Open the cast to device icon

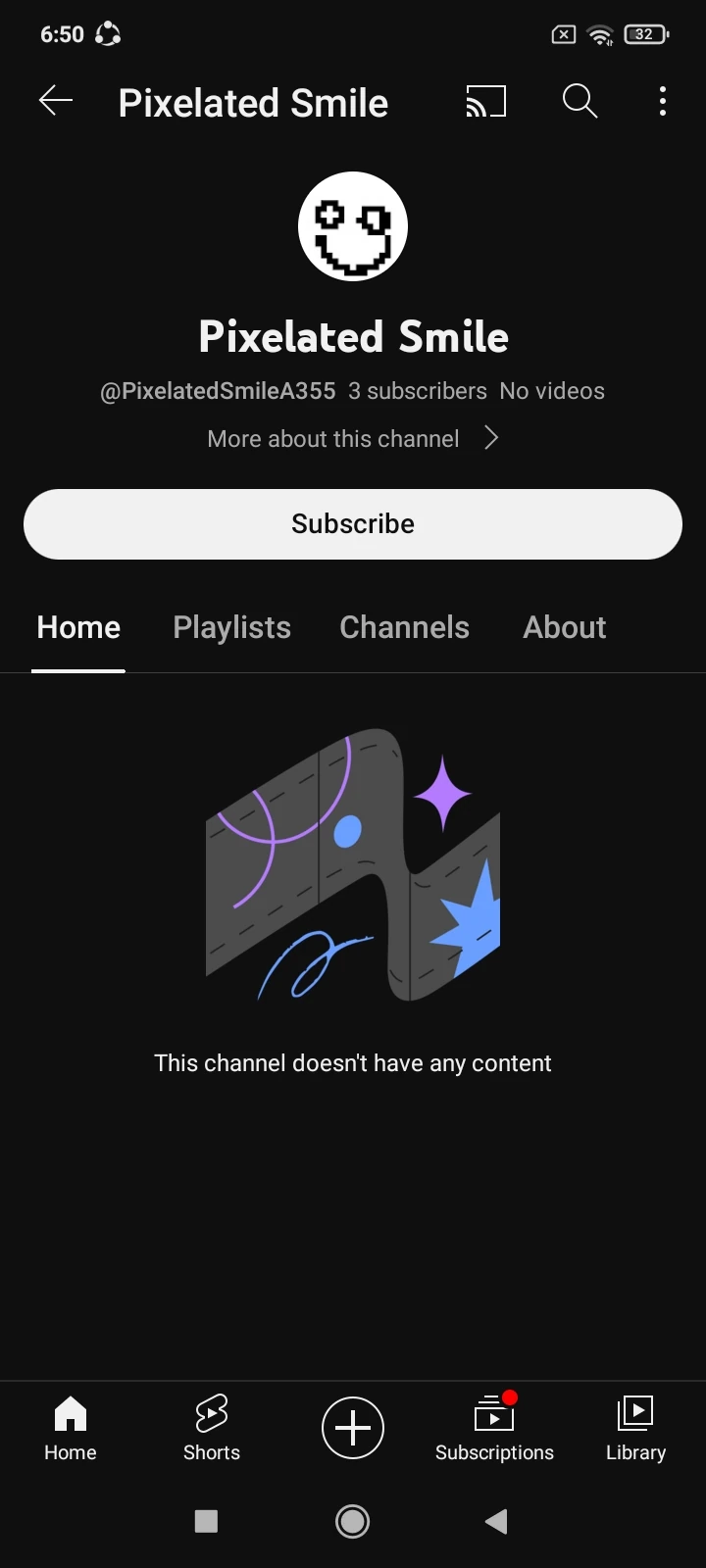[x=485, y=101]
